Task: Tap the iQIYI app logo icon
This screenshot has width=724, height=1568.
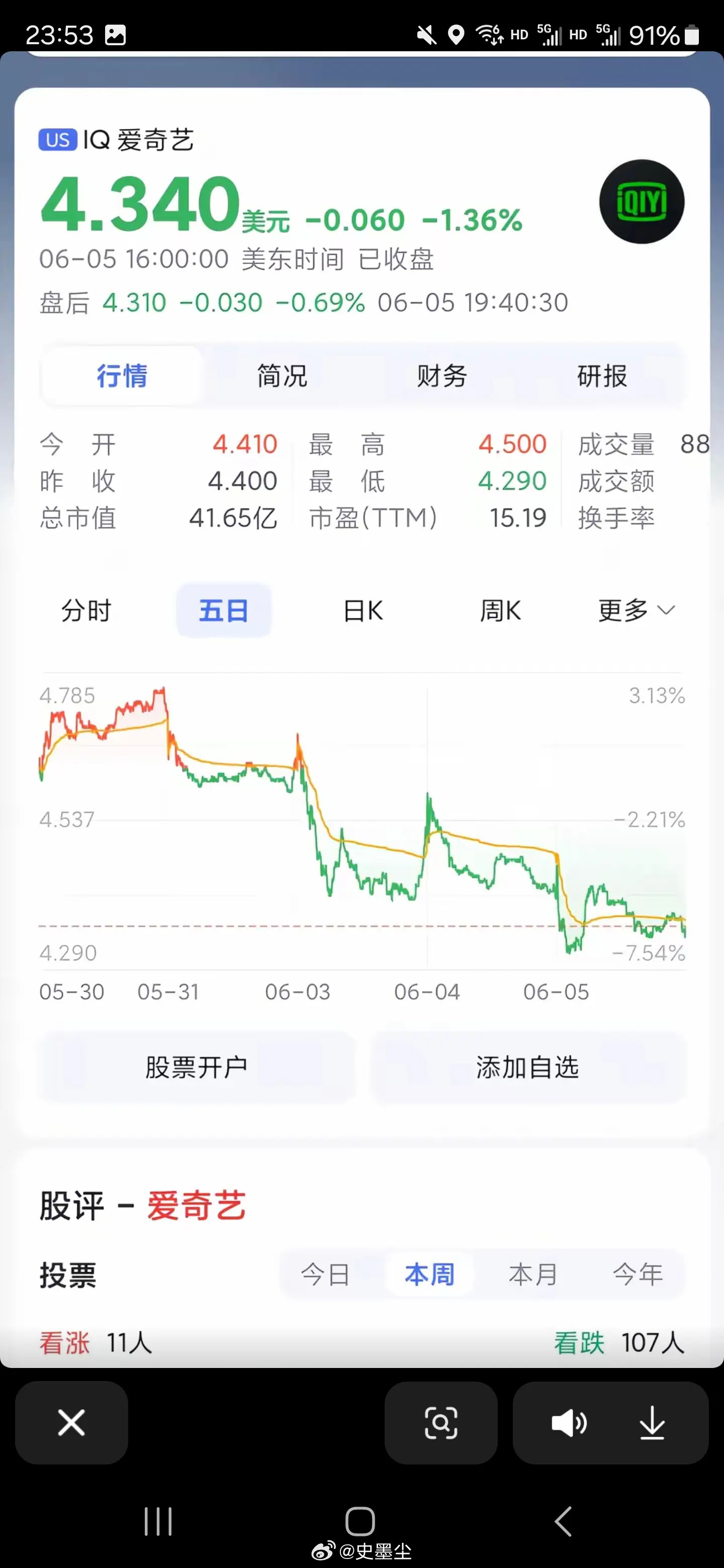Action: pyautogui.click(x=642, y=202)
